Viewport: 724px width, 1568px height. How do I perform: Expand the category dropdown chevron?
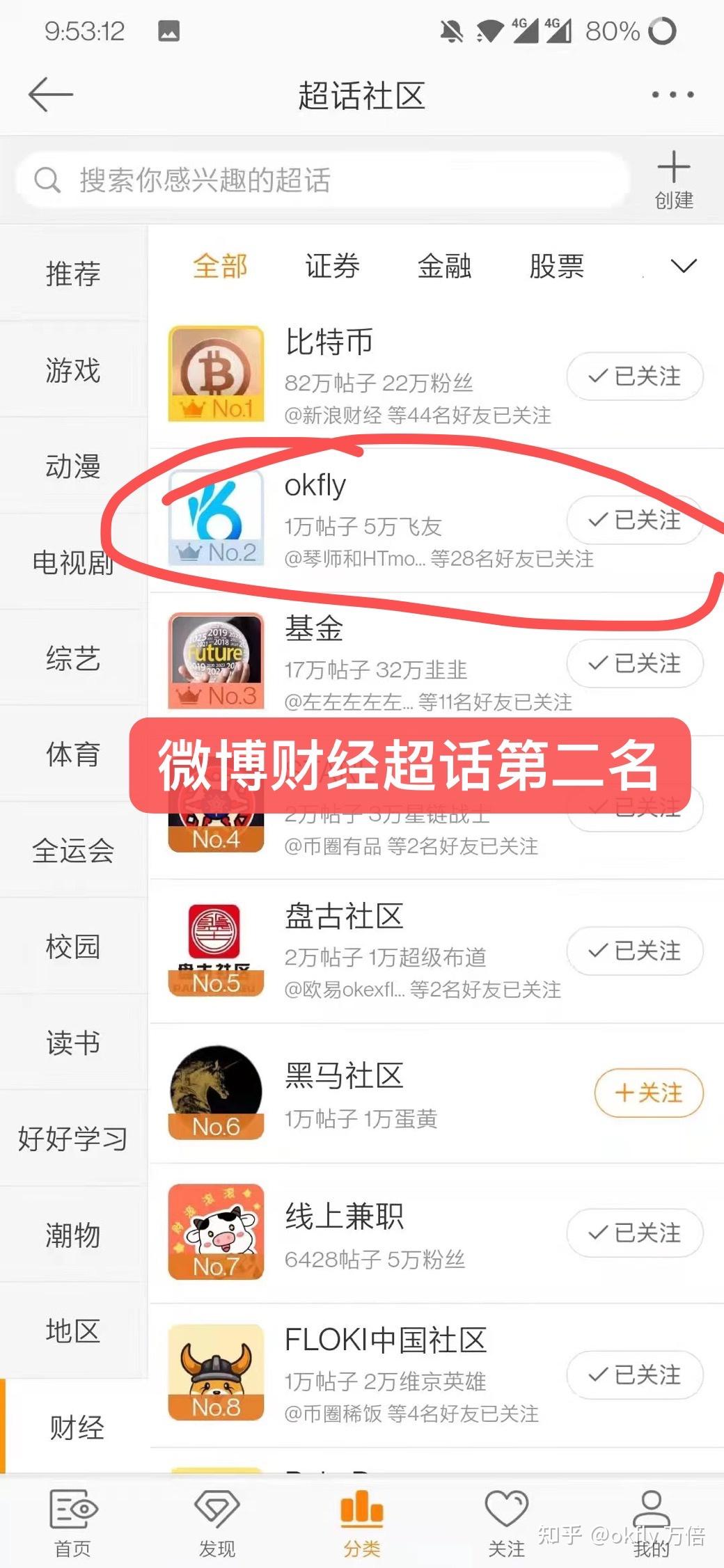point(683,266)
